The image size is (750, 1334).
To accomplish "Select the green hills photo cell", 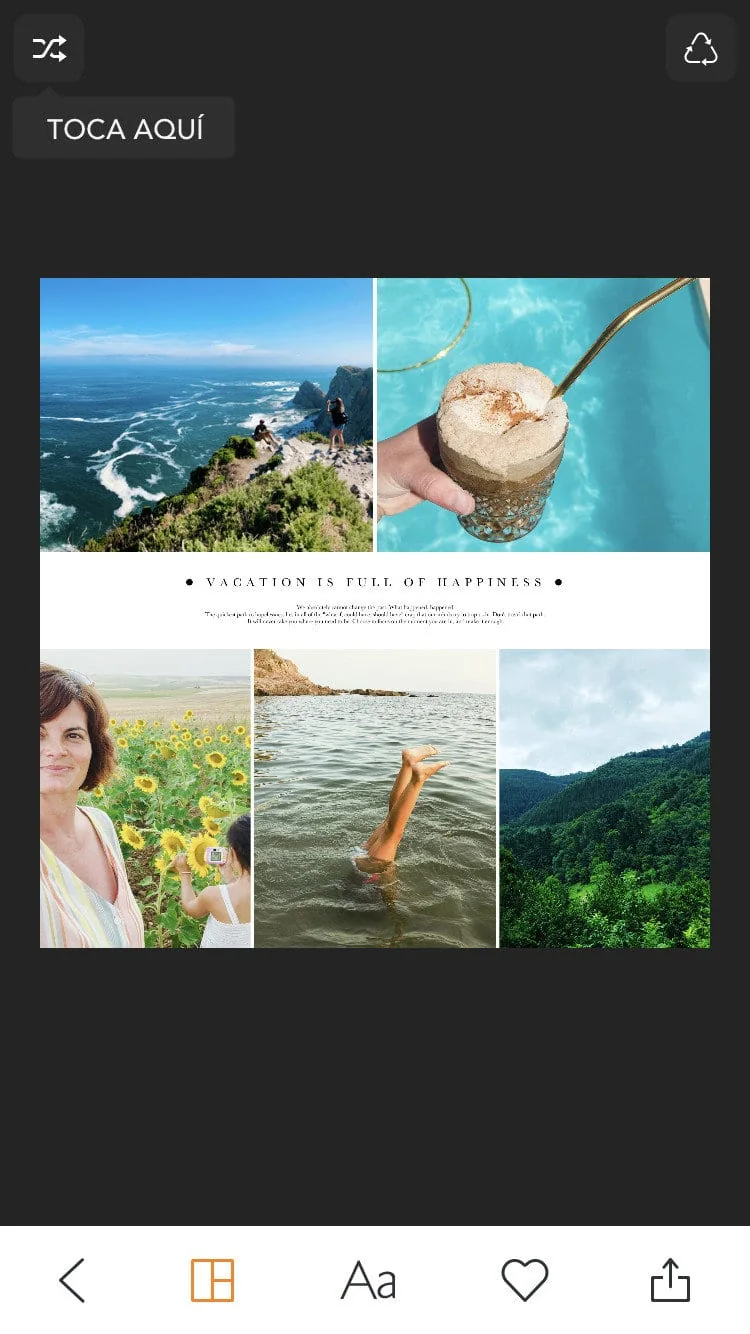I will pyautogui.click(x=605, y=798).
